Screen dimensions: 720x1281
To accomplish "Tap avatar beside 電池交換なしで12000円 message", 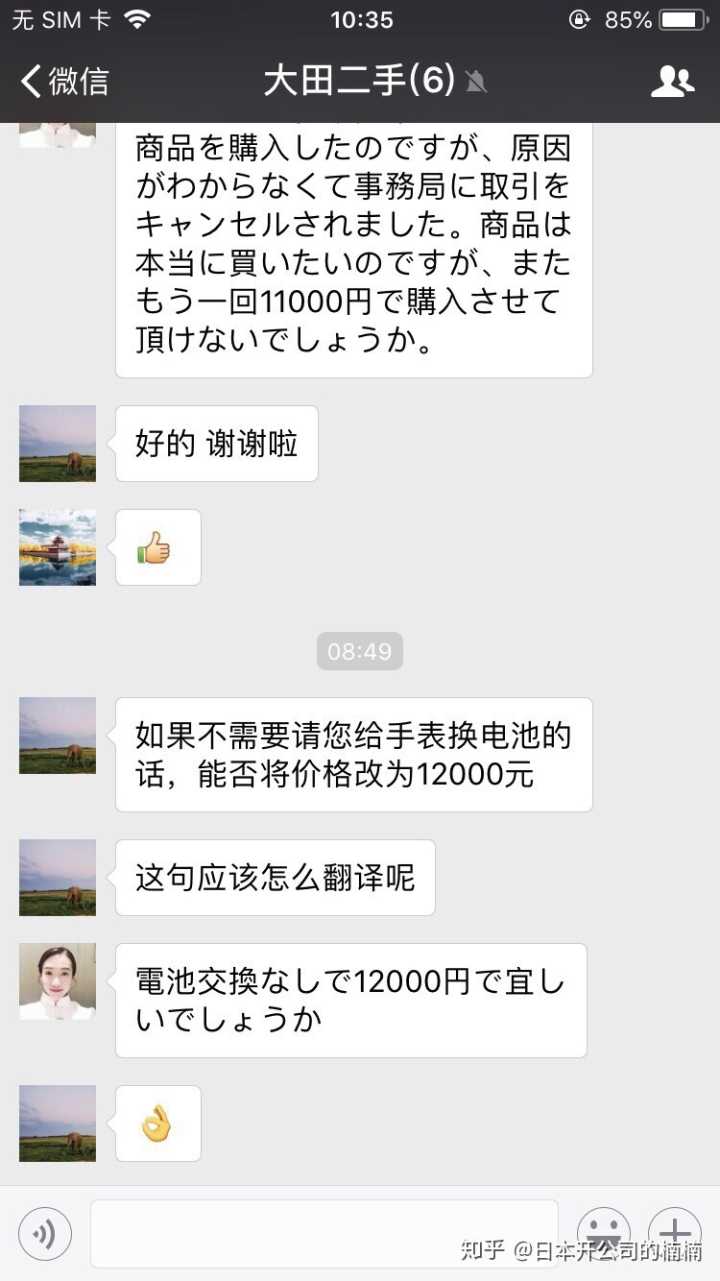I will point(58,981).
